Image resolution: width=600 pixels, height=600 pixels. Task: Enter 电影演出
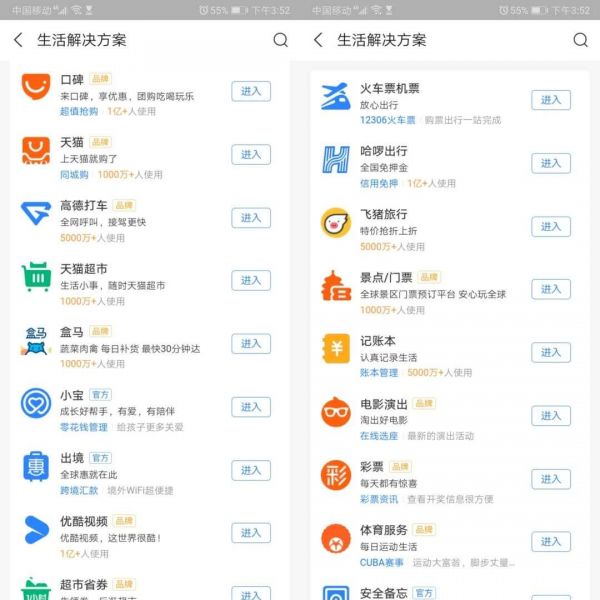(551, 415)
